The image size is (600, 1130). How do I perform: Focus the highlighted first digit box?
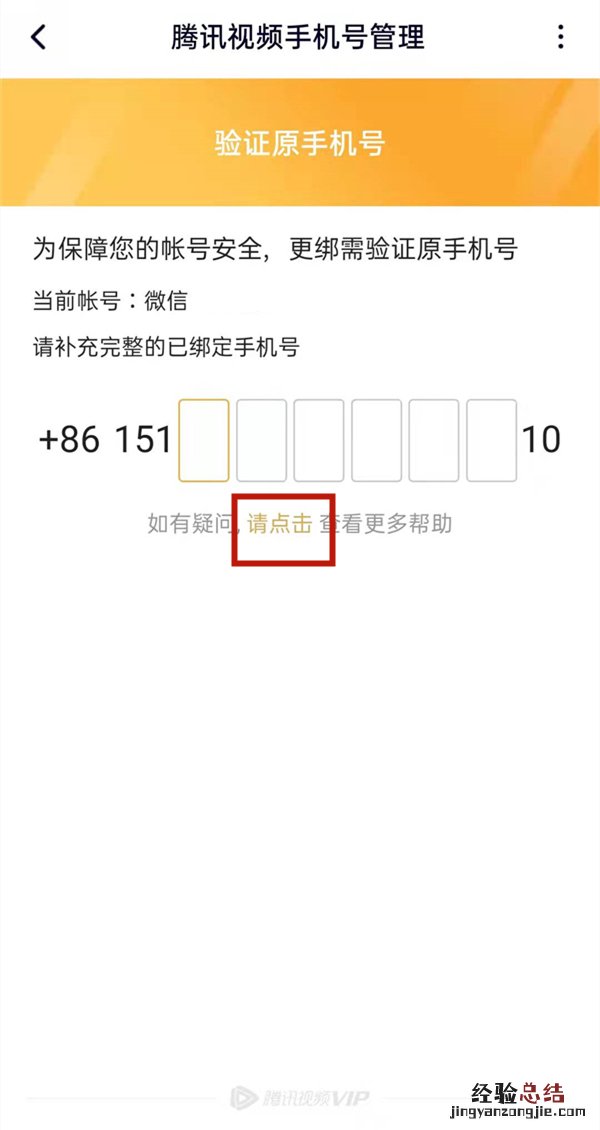coord(204,441)
